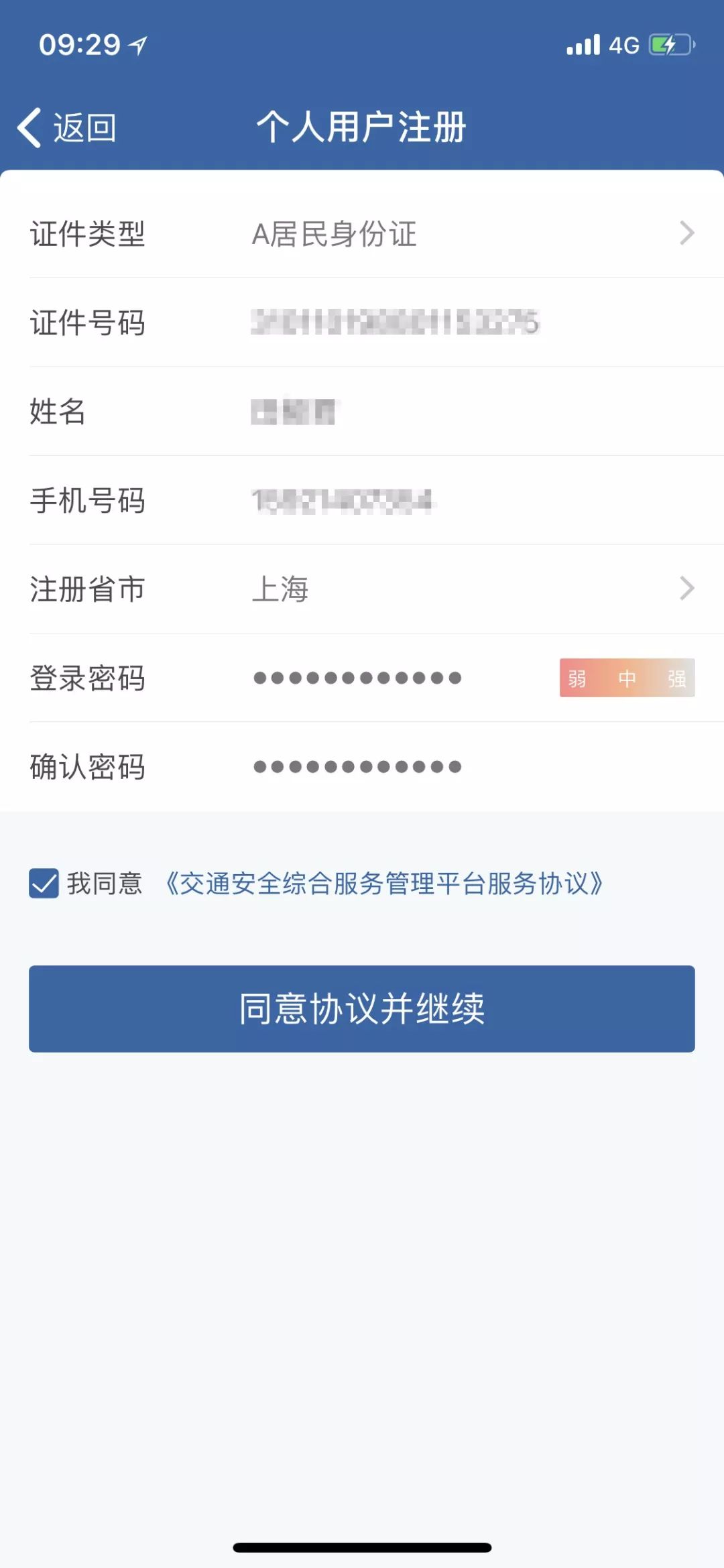Tap the 个人用户注册 title bar
The image size is (724, 1568).
point(362,126)
